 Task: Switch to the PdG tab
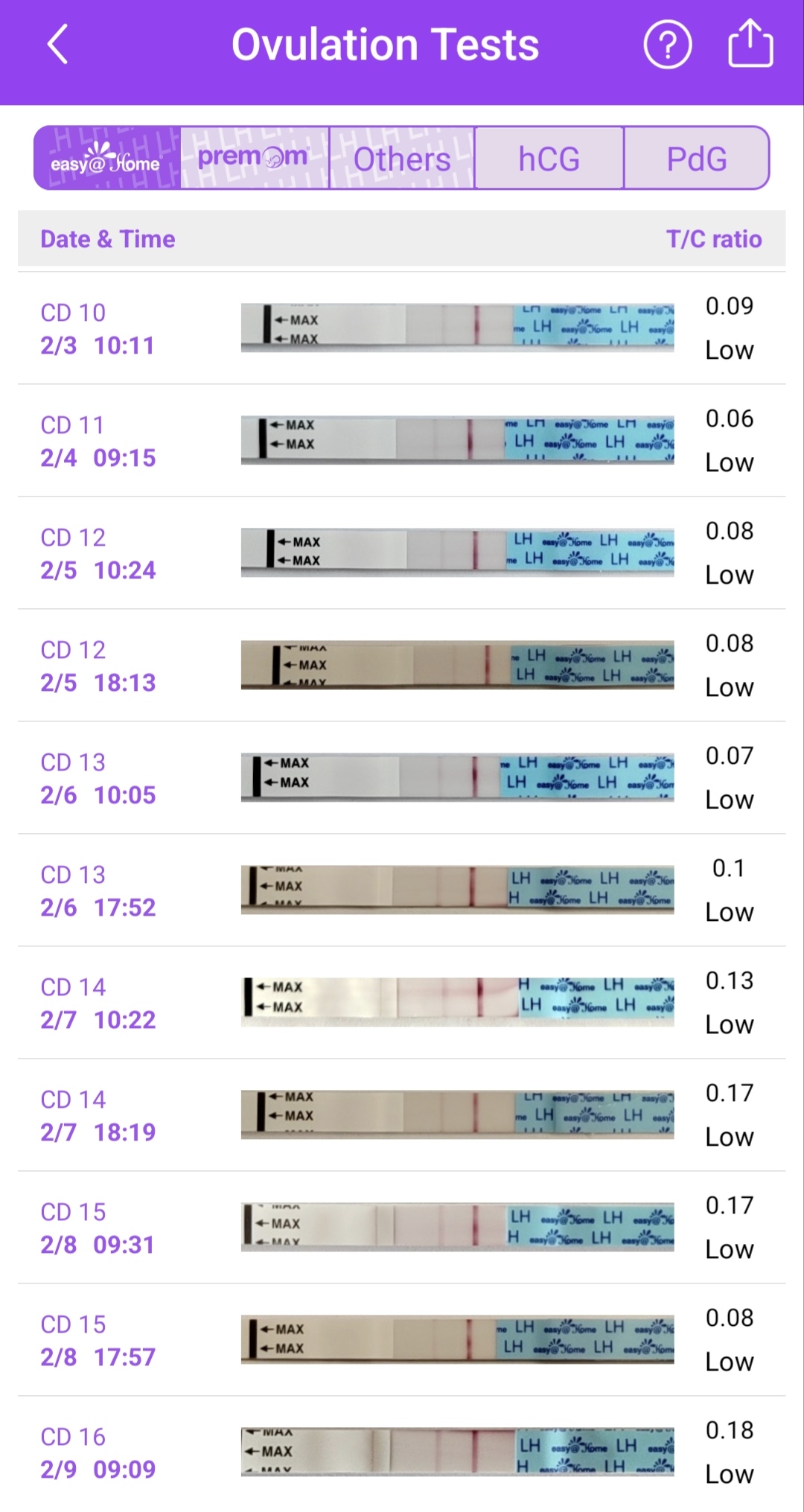696,159
